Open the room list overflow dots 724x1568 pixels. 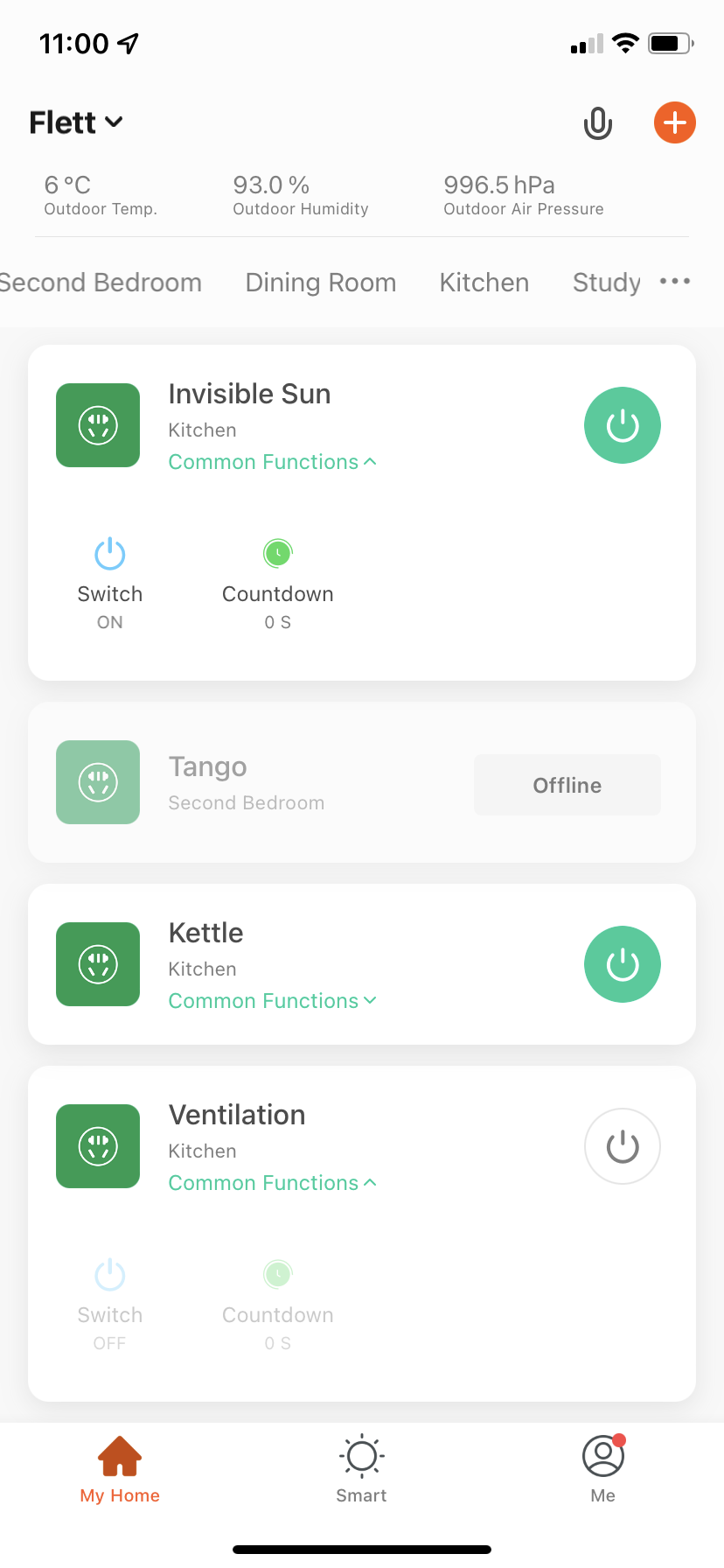(x=674, y=282)
